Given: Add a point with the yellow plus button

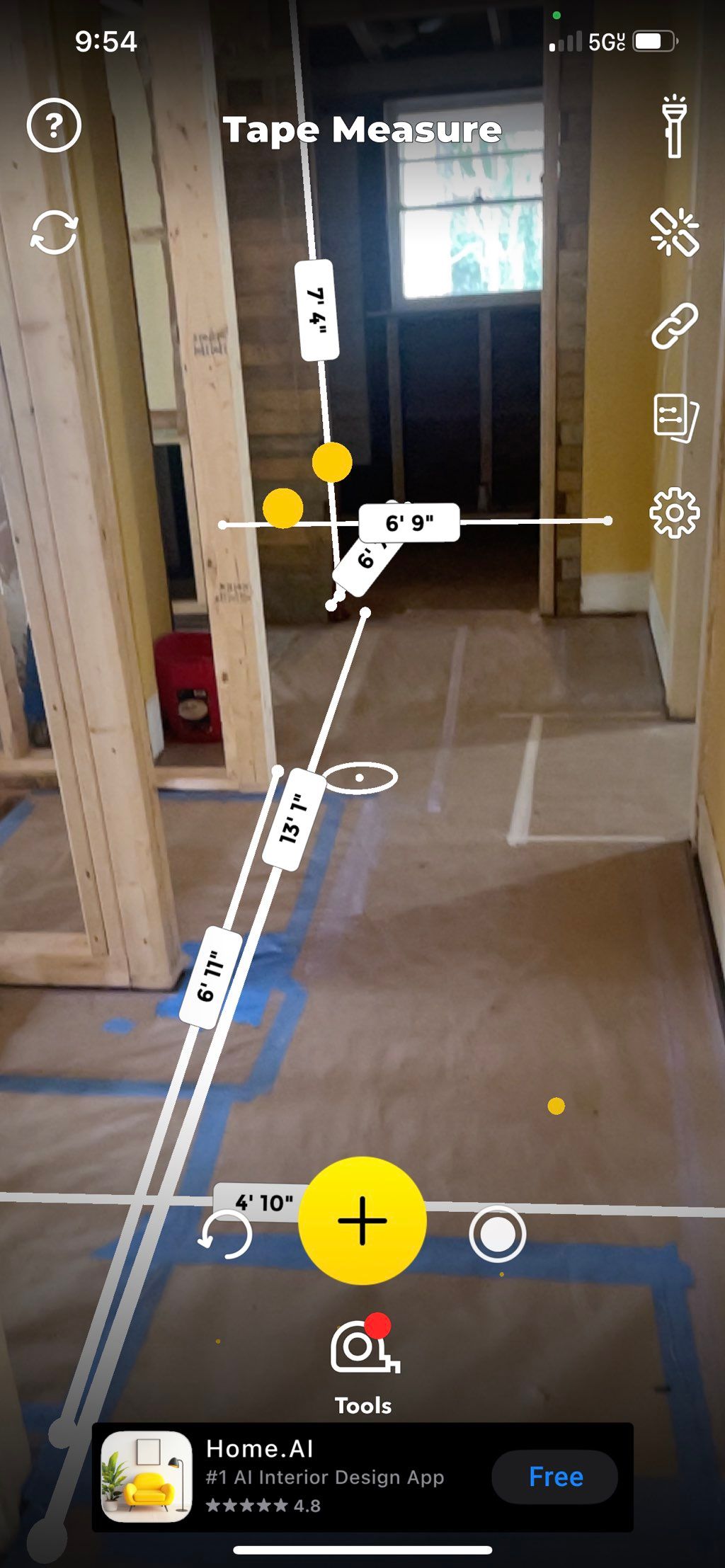Looking at the screenshot, I should coord(362,1220).
